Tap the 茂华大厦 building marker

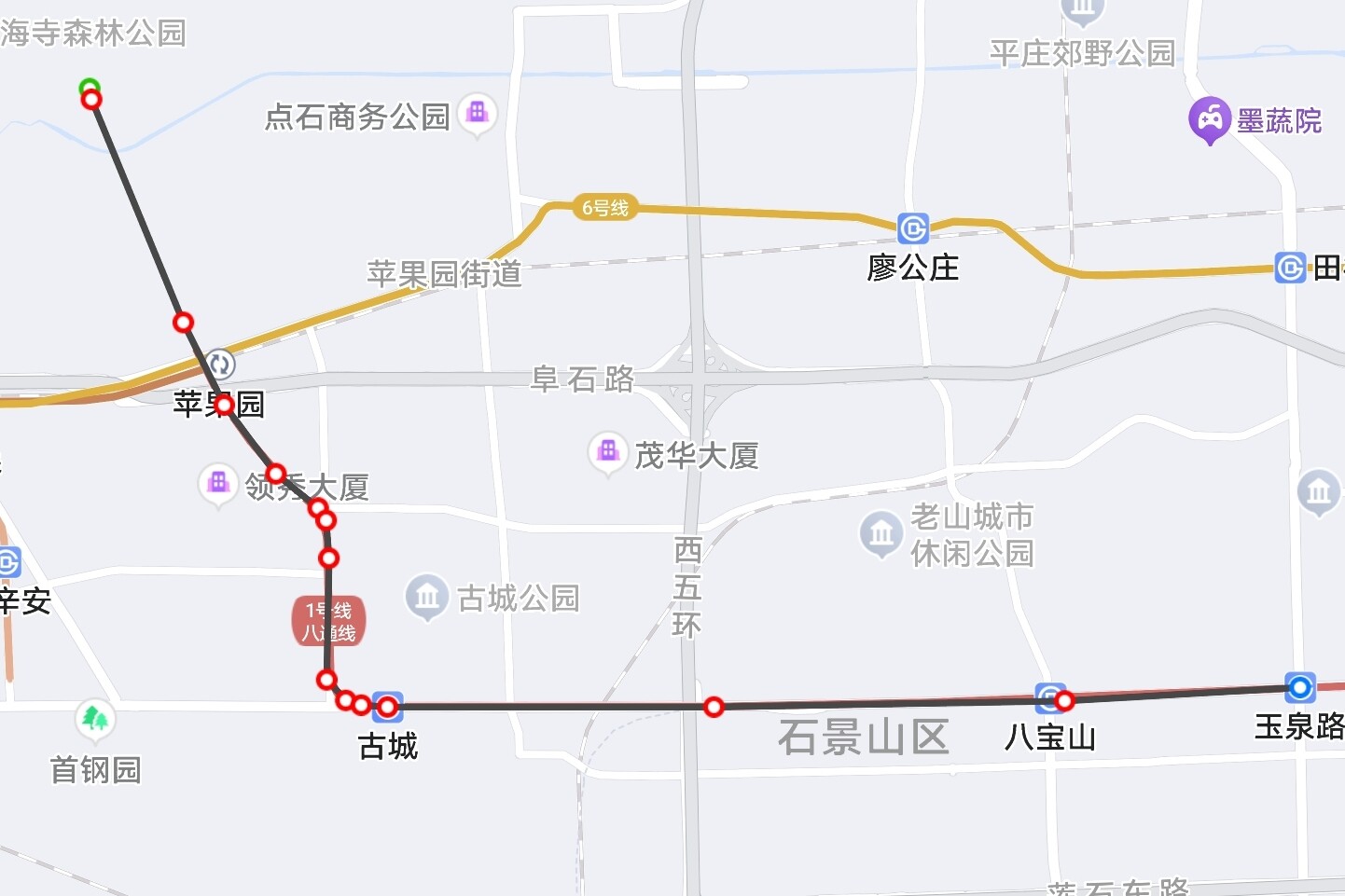coord(608,452)
